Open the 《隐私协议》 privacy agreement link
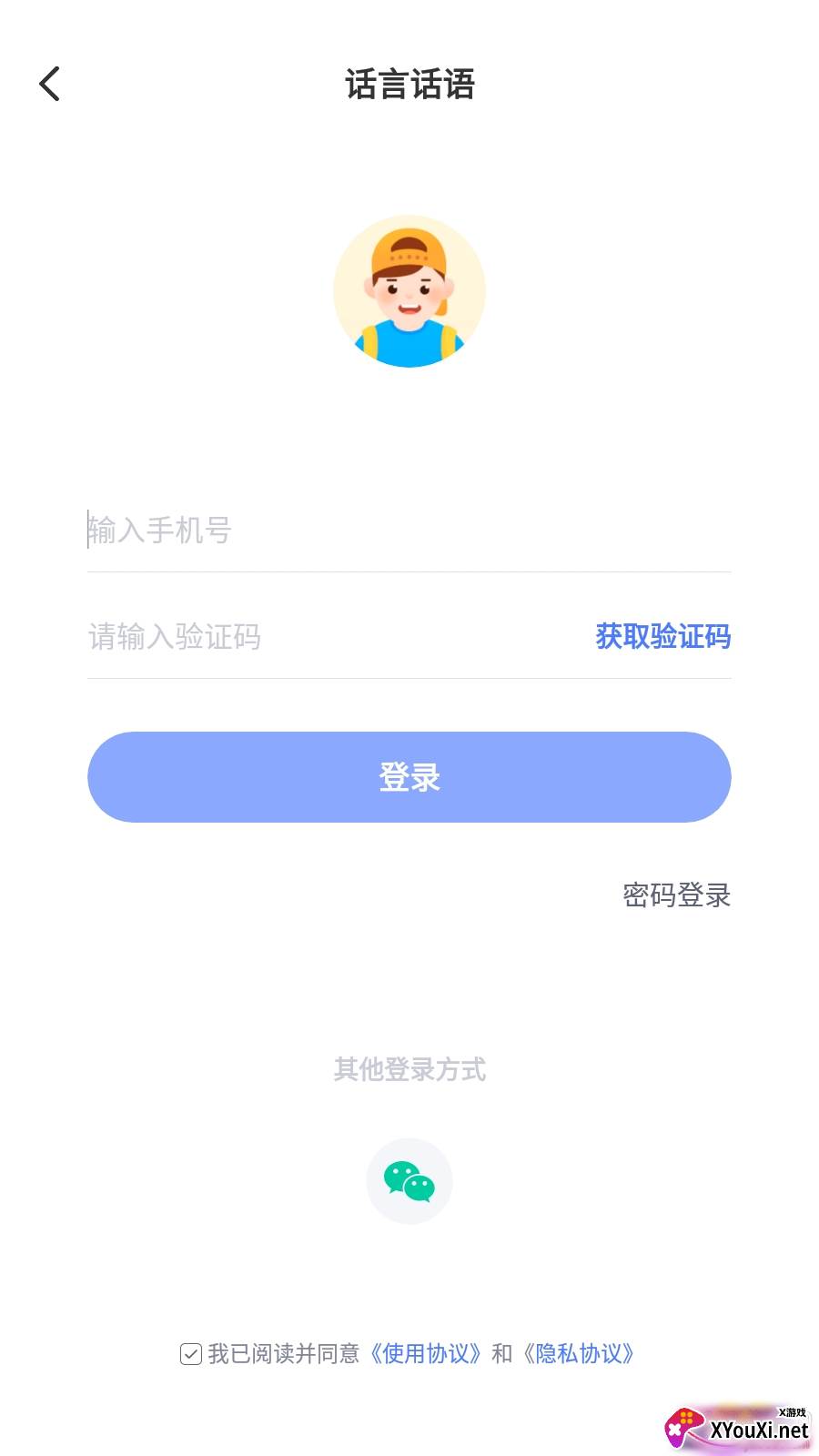Viewport: 819px width, 1456px height. tap(579, 1354)
